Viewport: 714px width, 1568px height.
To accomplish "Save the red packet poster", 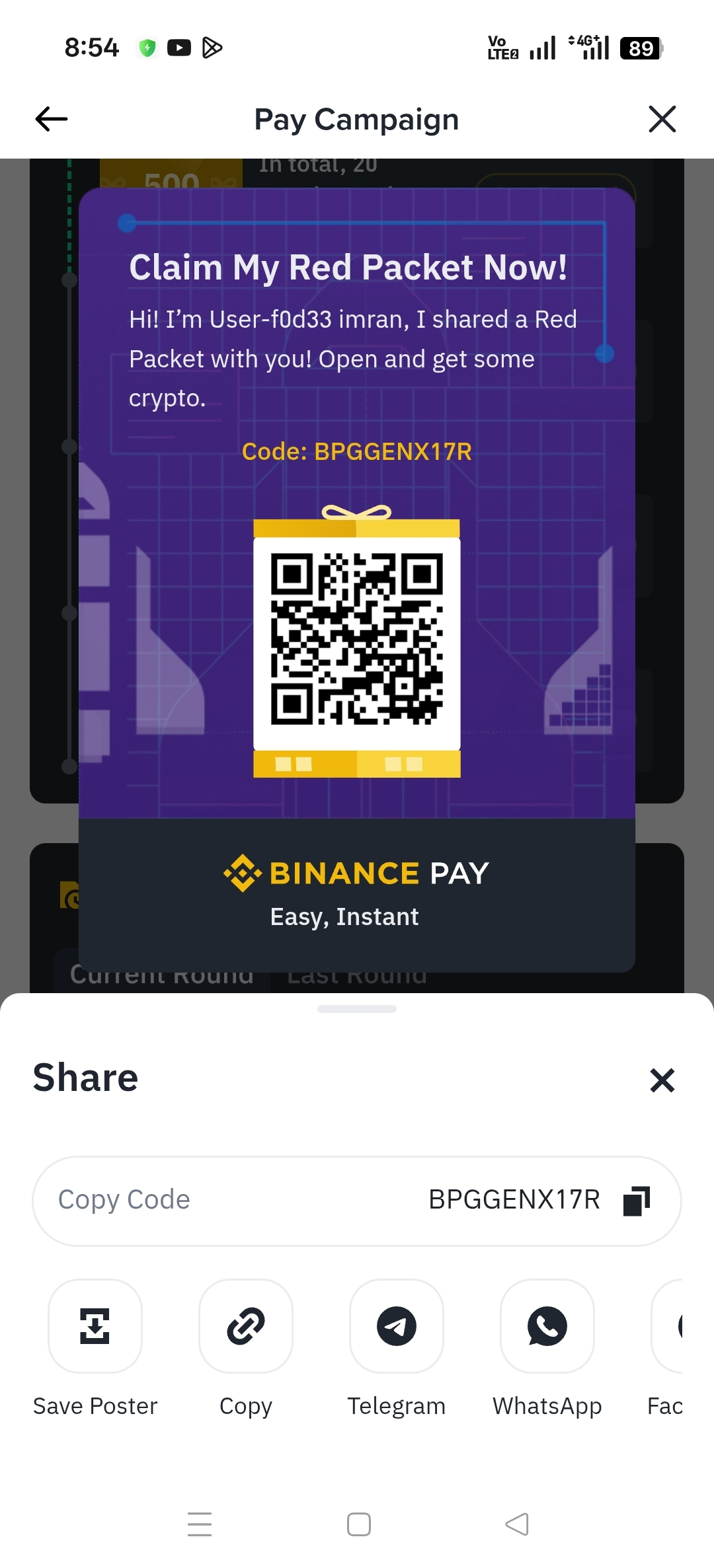I will tap(95, 1326).
